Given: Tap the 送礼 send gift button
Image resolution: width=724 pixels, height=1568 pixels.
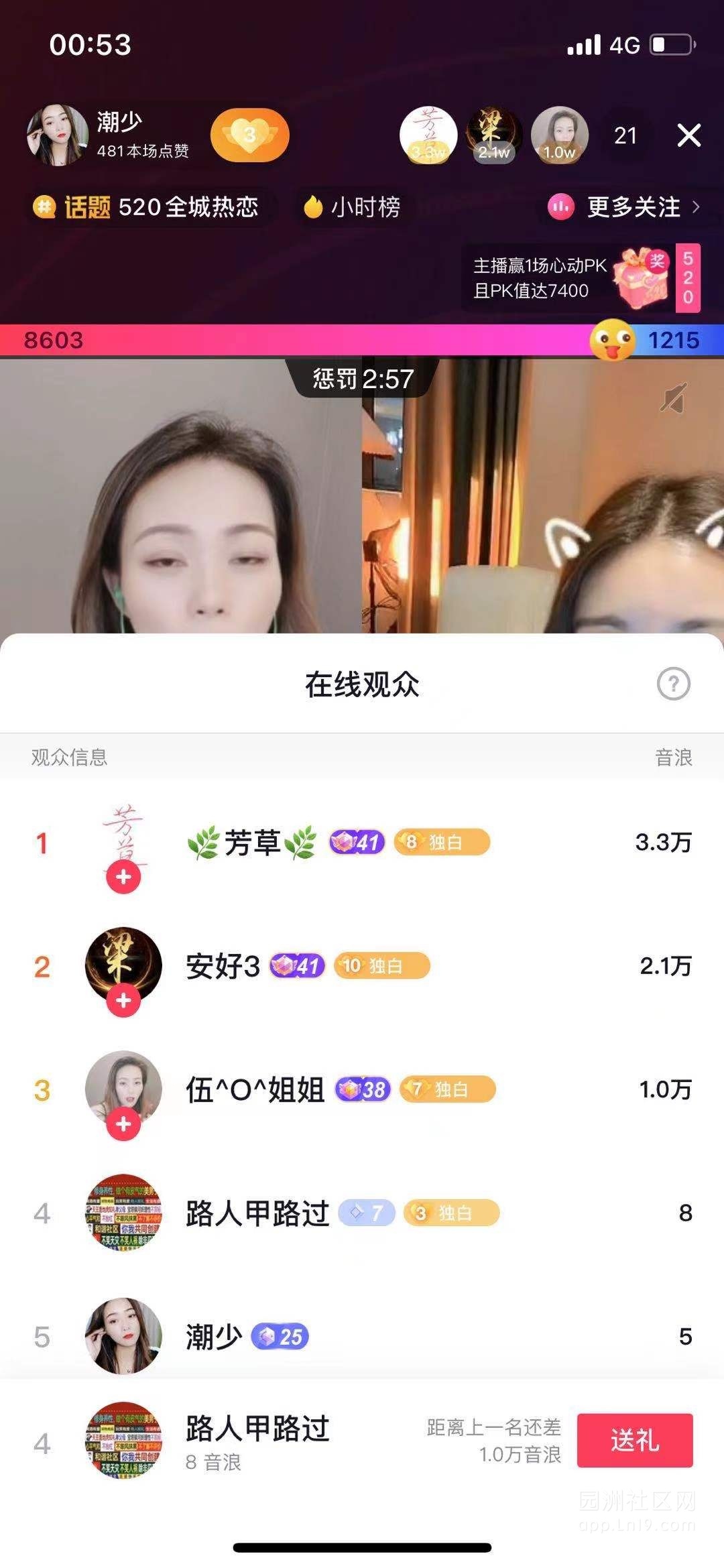Looking at the screenshot, I should [x=634, y=1441].
